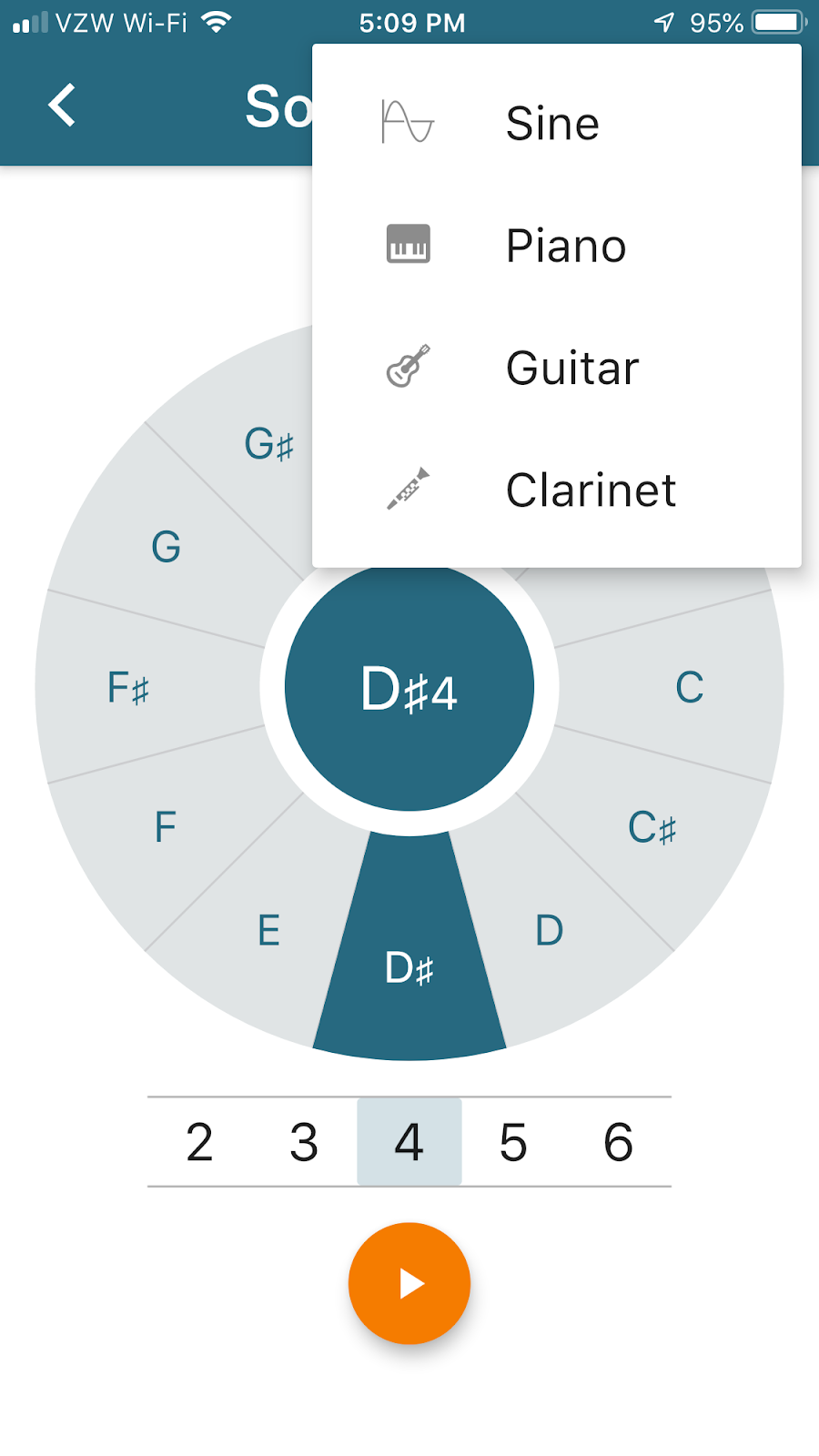This screenshot has width=819, height=1456.
Task: Select octave 6
Action: [x=618, y=1142]
